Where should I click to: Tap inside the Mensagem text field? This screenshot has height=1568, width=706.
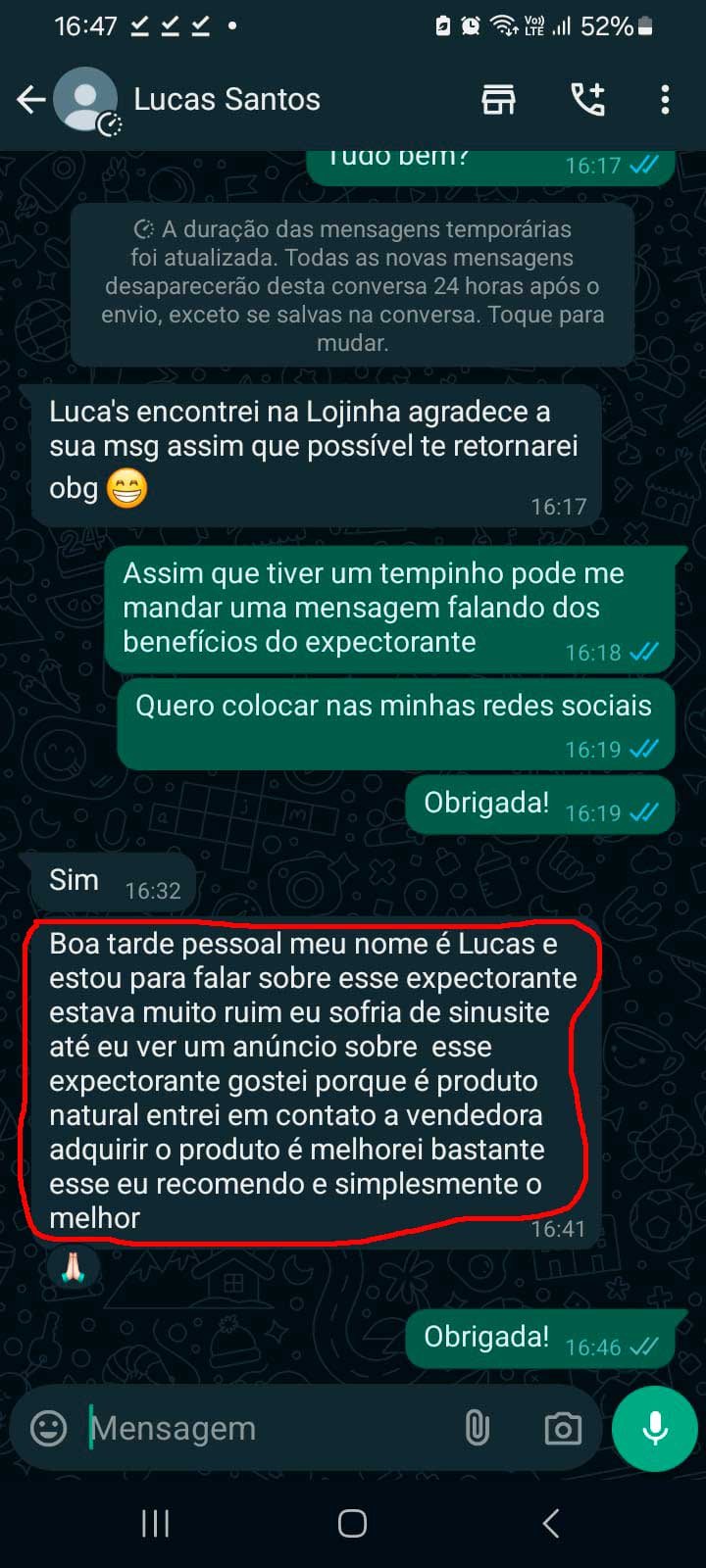click(x=245, y=1428)
